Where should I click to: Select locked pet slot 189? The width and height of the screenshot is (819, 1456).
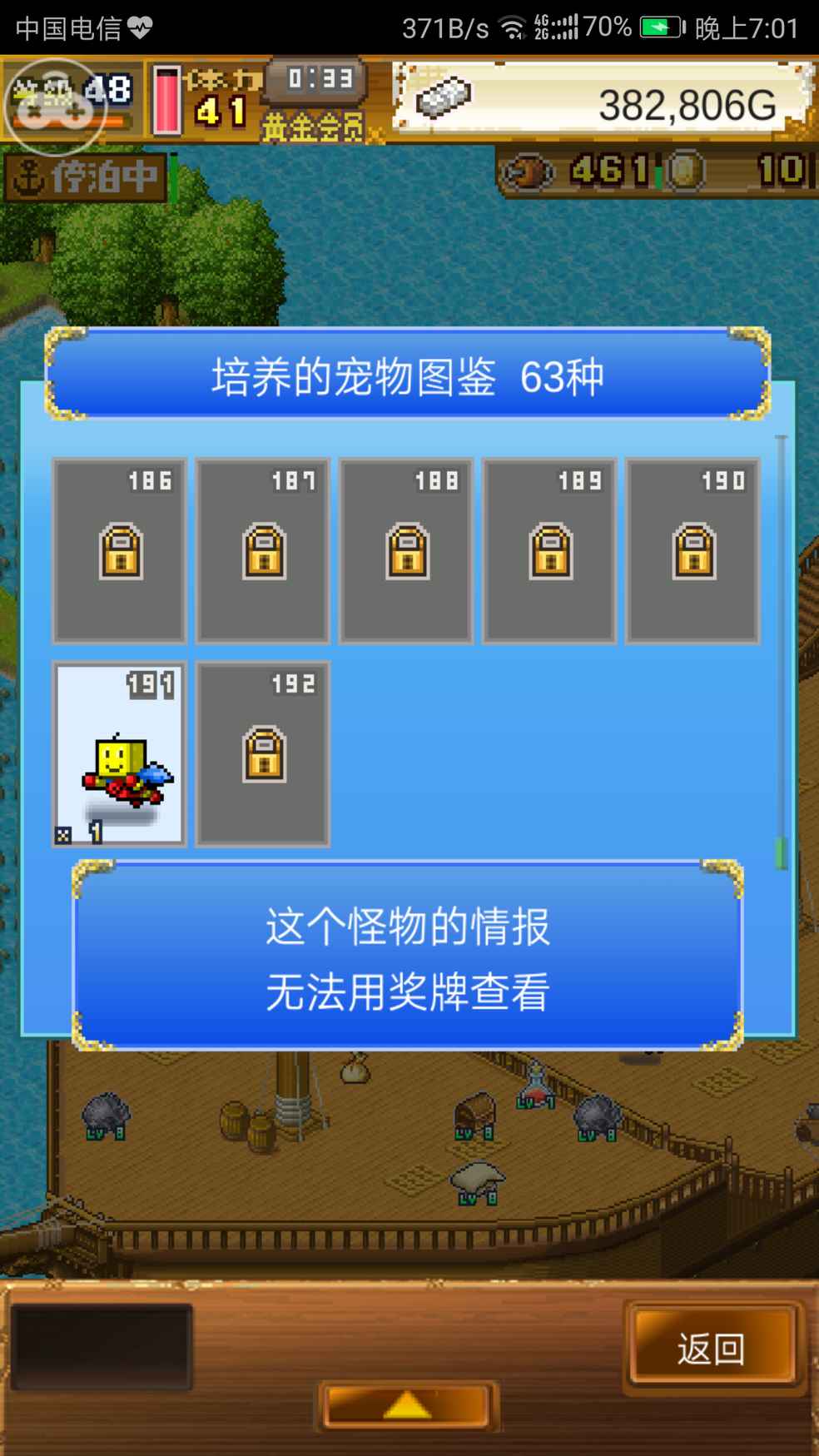(x=549, y=550)
